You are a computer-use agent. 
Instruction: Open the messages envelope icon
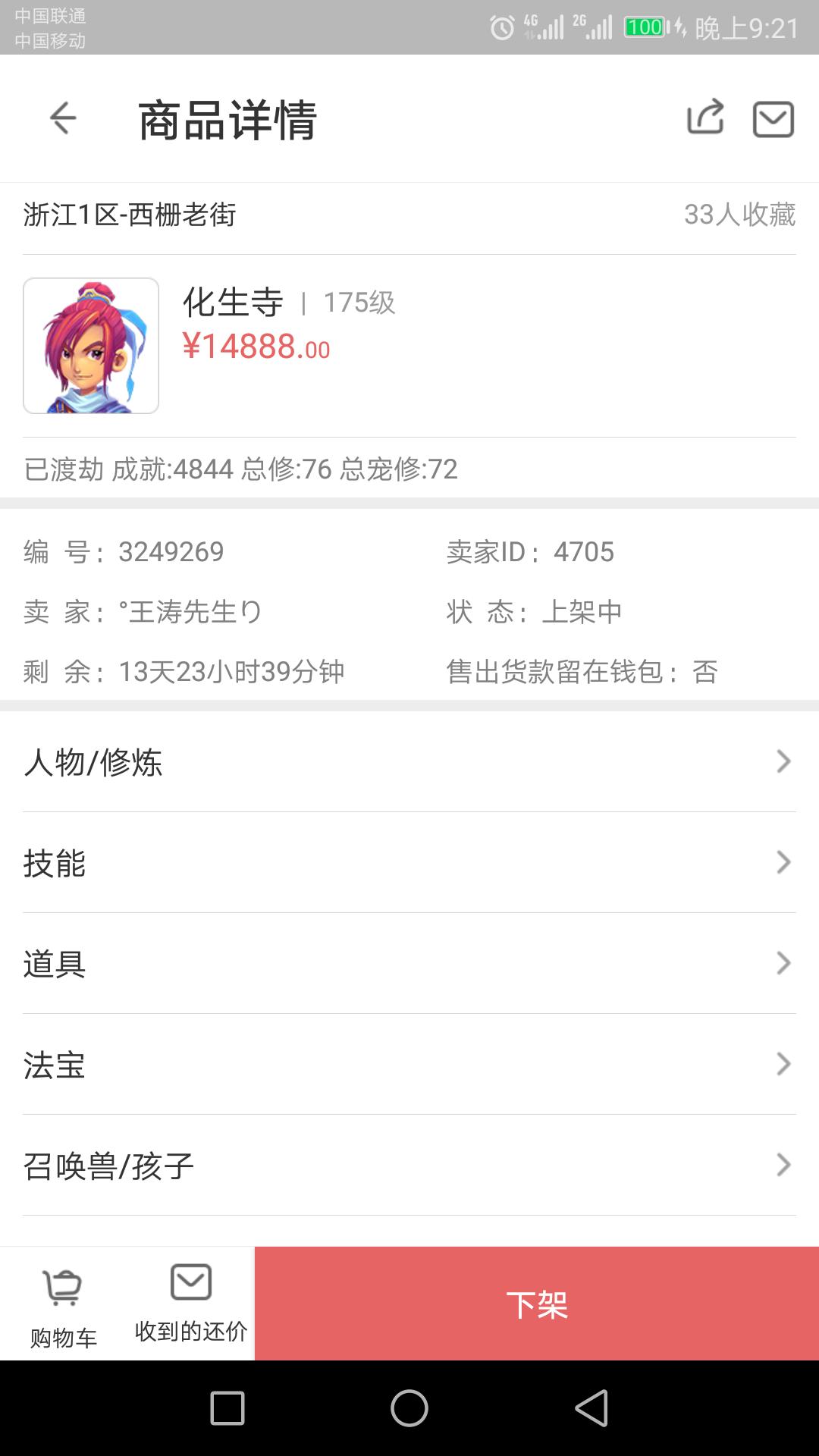coord(773,119)
